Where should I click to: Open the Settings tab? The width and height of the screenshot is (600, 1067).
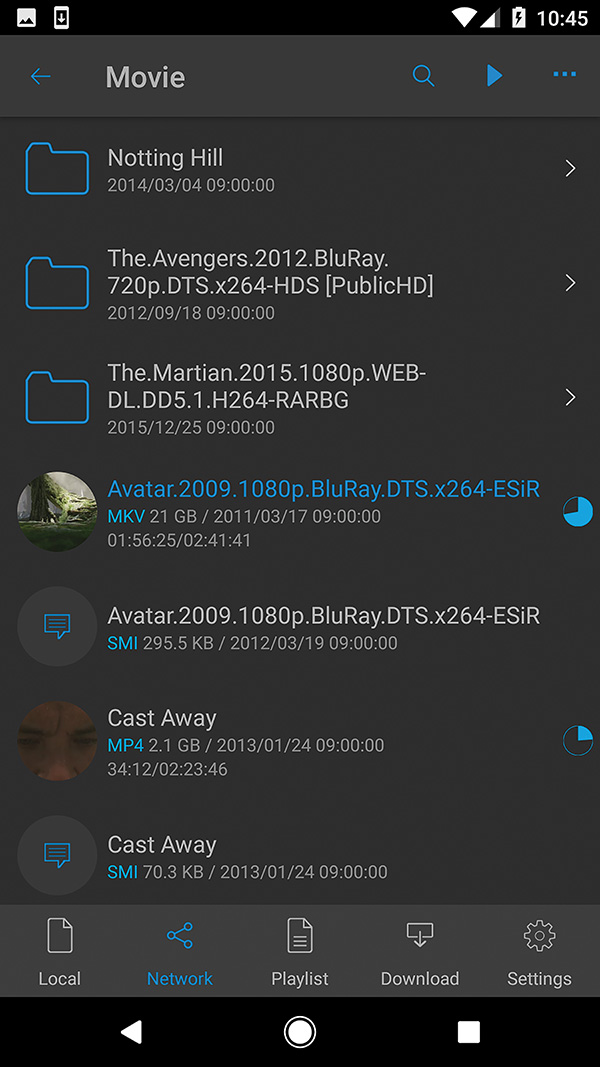[x=539, y=951]
